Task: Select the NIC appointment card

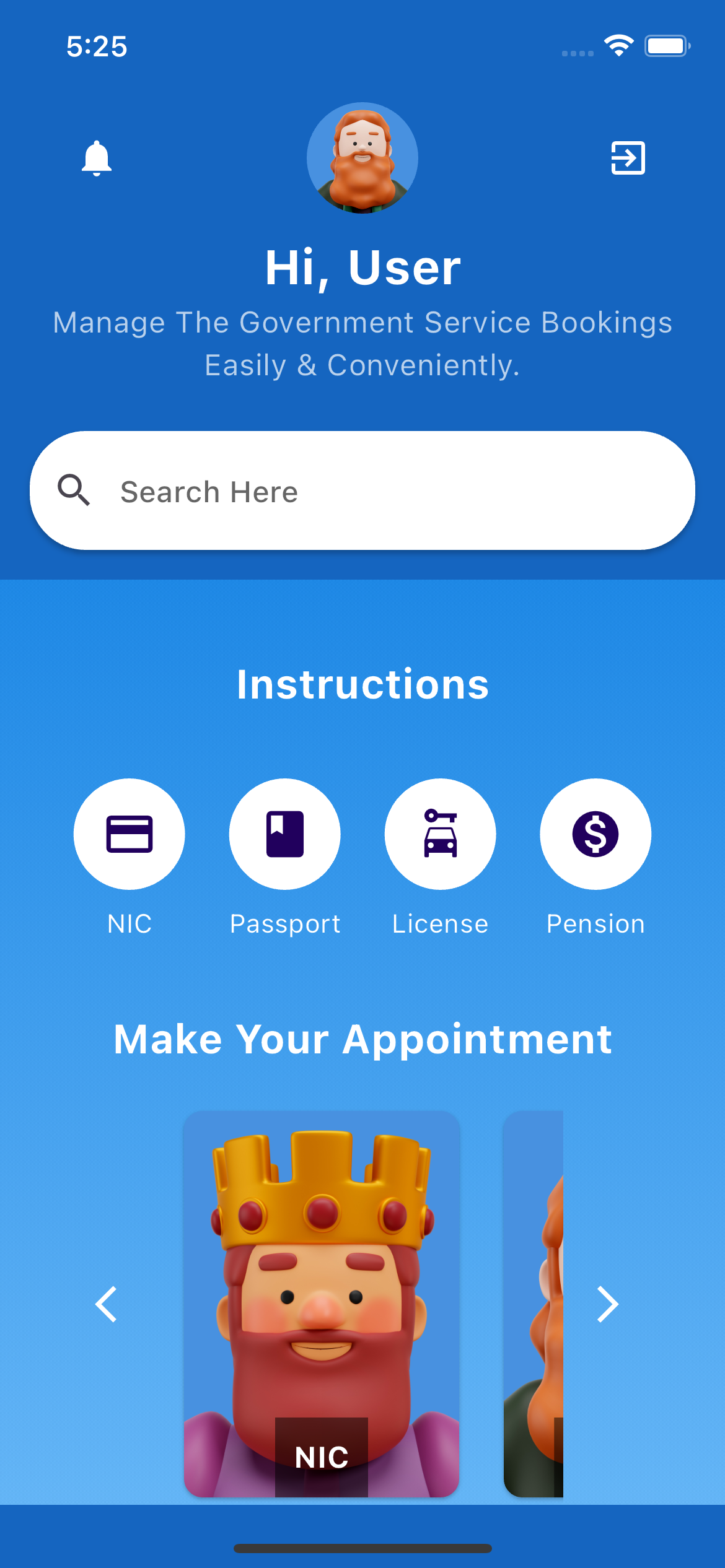Action: coord(322,1304)
